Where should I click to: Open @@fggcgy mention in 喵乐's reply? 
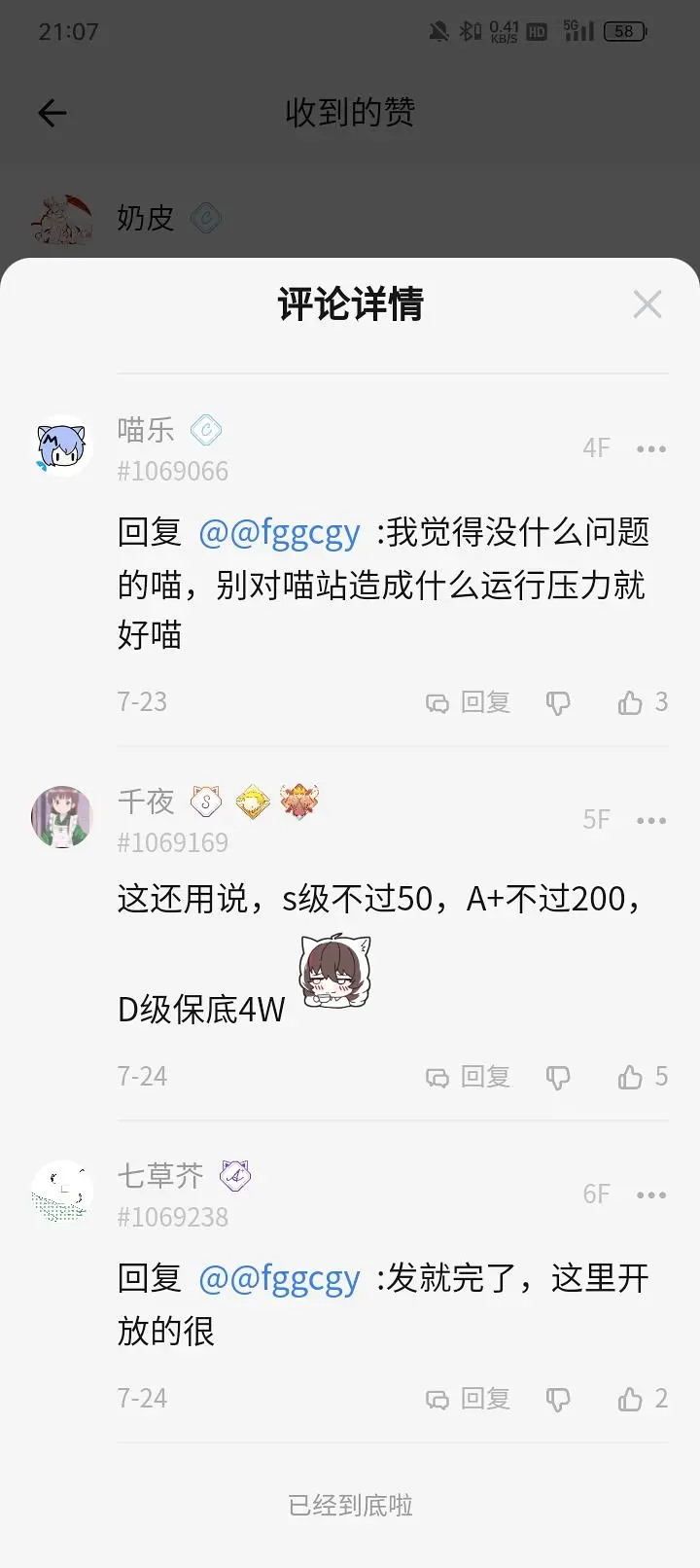pos(279,533)
